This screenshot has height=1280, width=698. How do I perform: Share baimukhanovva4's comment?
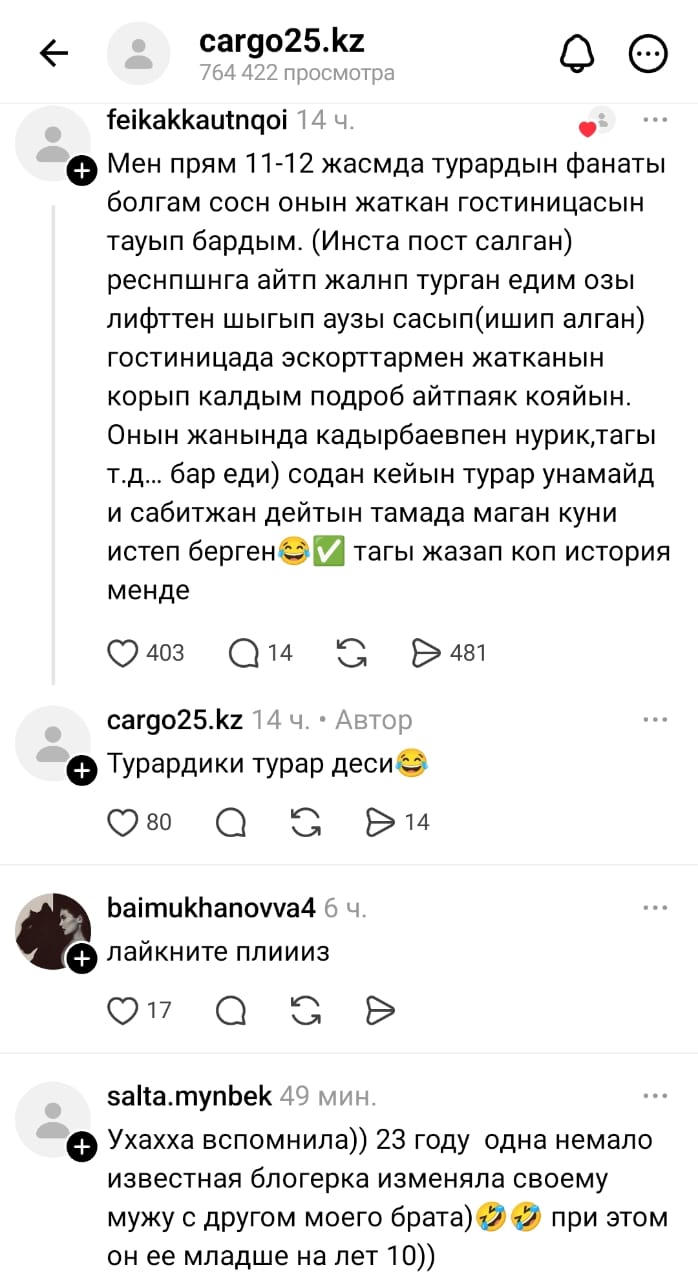[381, 1010]
